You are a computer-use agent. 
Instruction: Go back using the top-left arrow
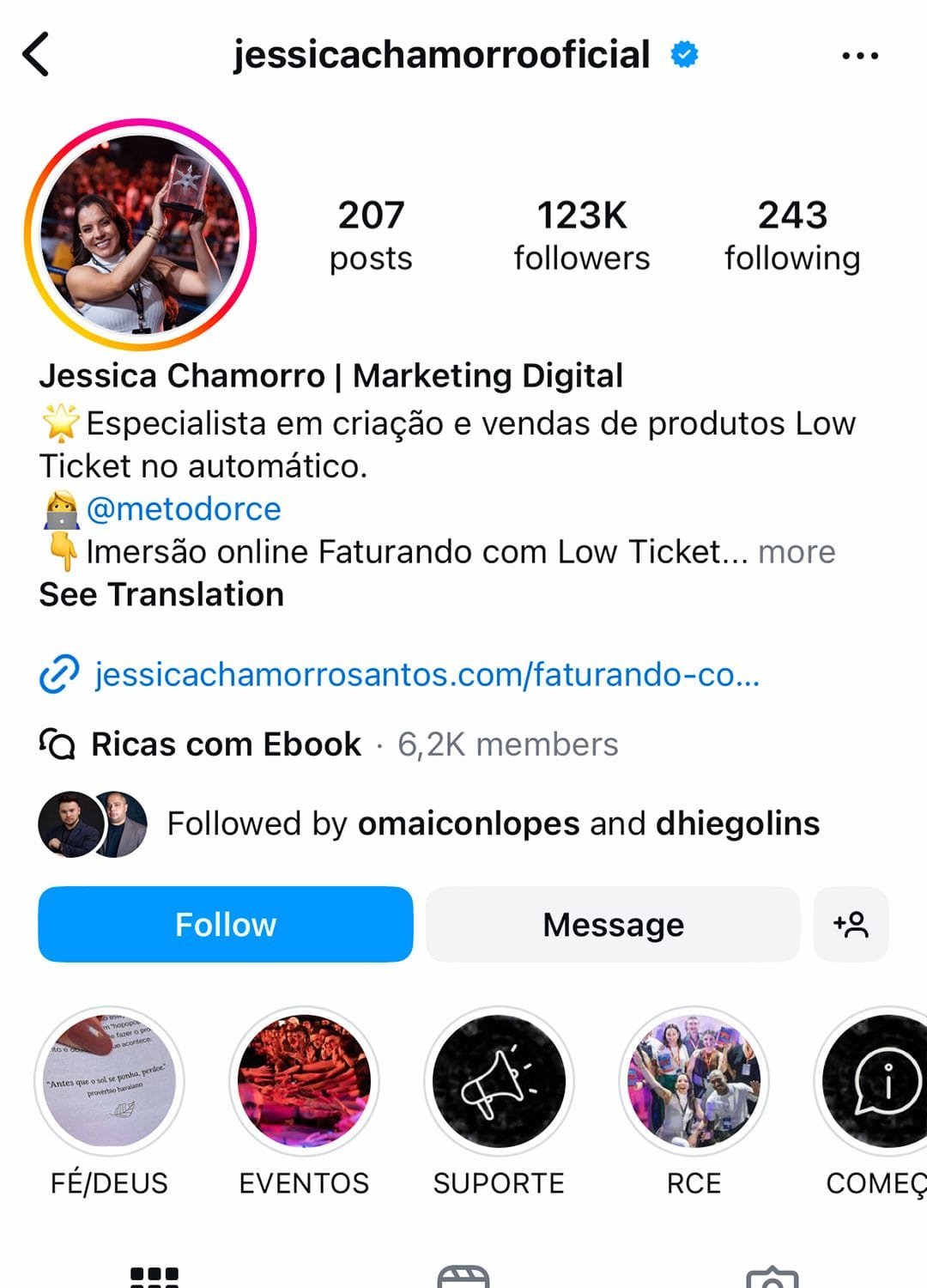[36, 55]
